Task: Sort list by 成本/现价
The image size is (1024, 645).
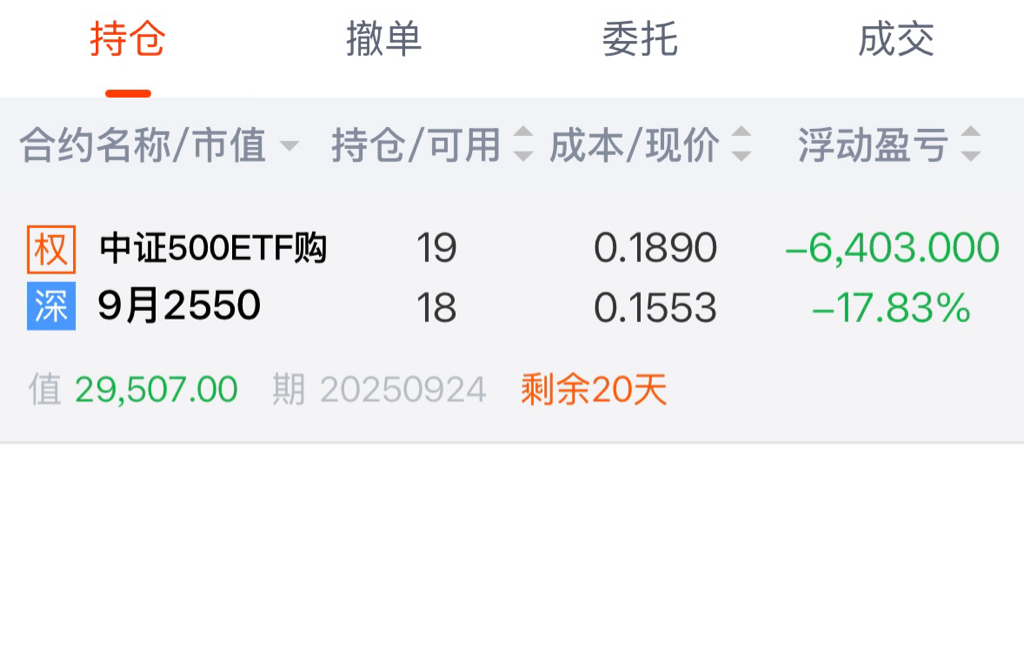Action: 650,146
